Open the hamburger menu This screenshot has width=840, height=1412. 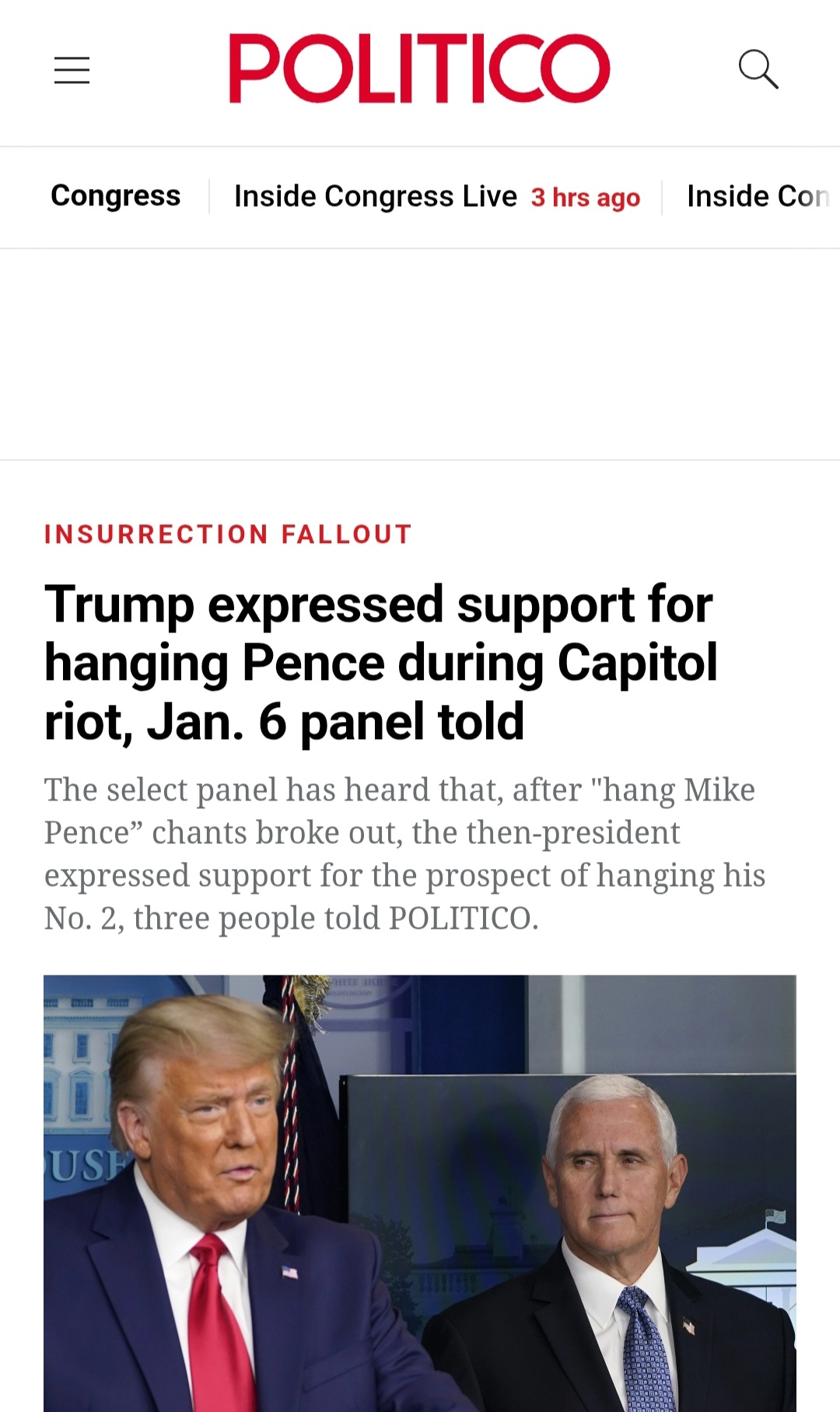coord(72,70)
